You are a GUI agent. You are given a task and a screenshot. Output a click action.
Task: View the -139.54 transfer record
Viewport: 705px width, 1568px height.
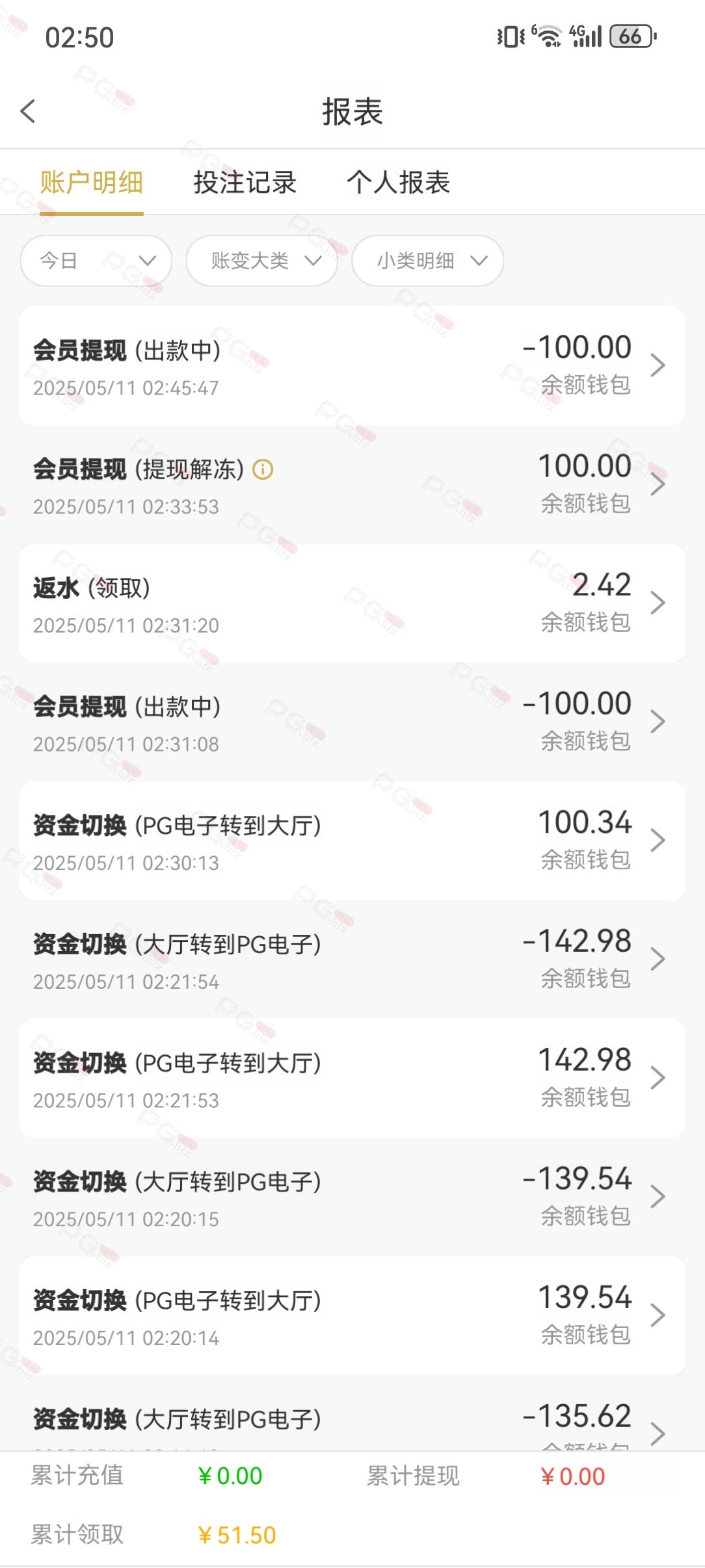[x=352, y=1197]
